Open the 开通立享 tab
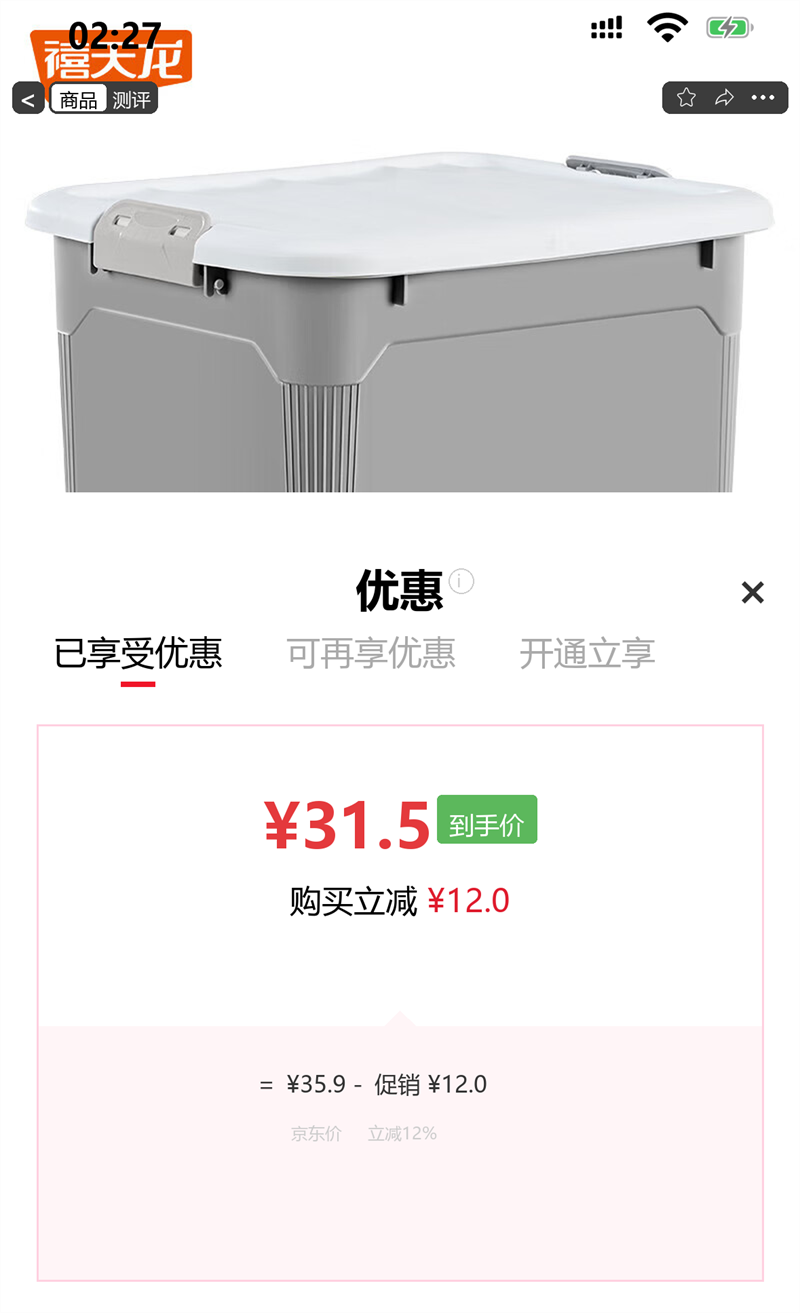800x1313 pixels. [587, 654]
